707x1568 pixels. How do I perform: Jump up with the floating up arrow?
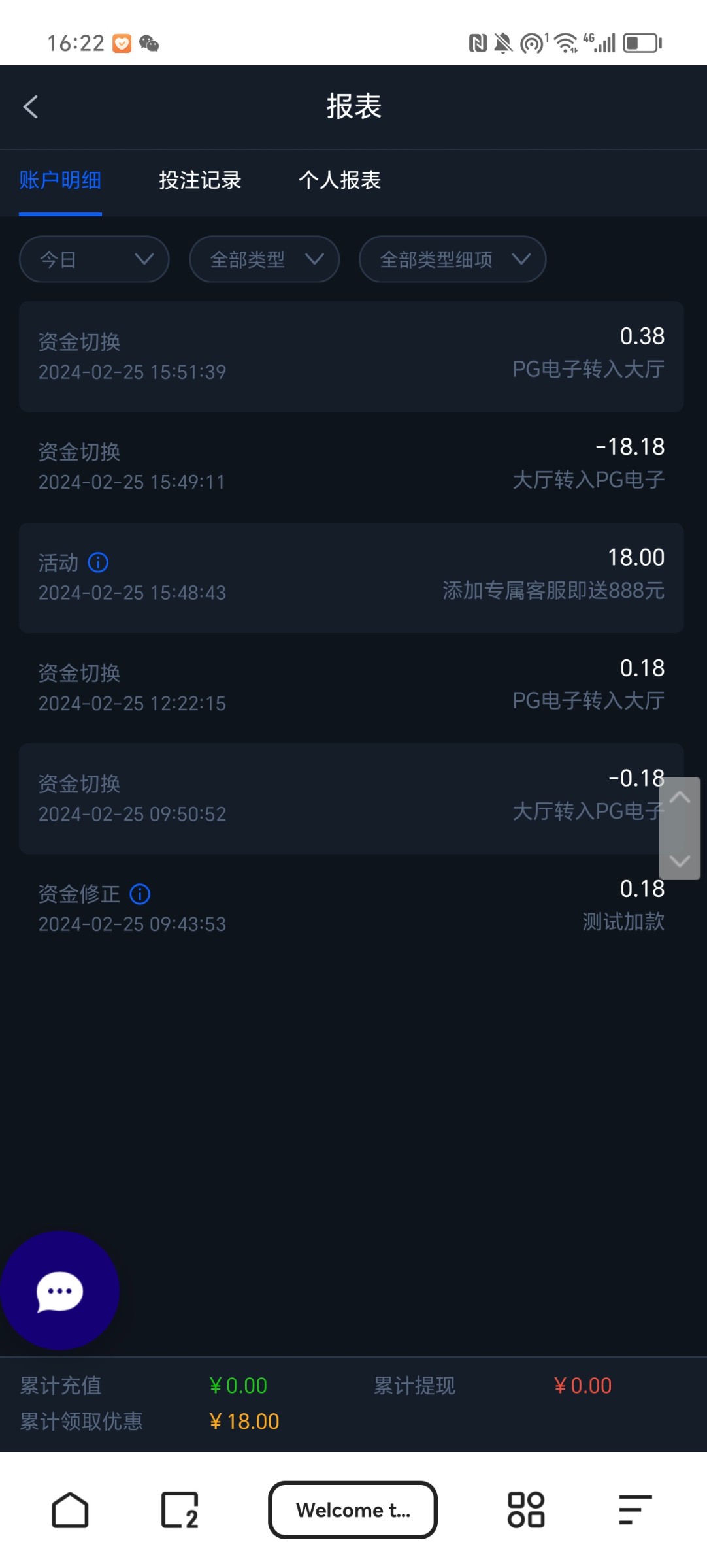(x=680, y=798)
